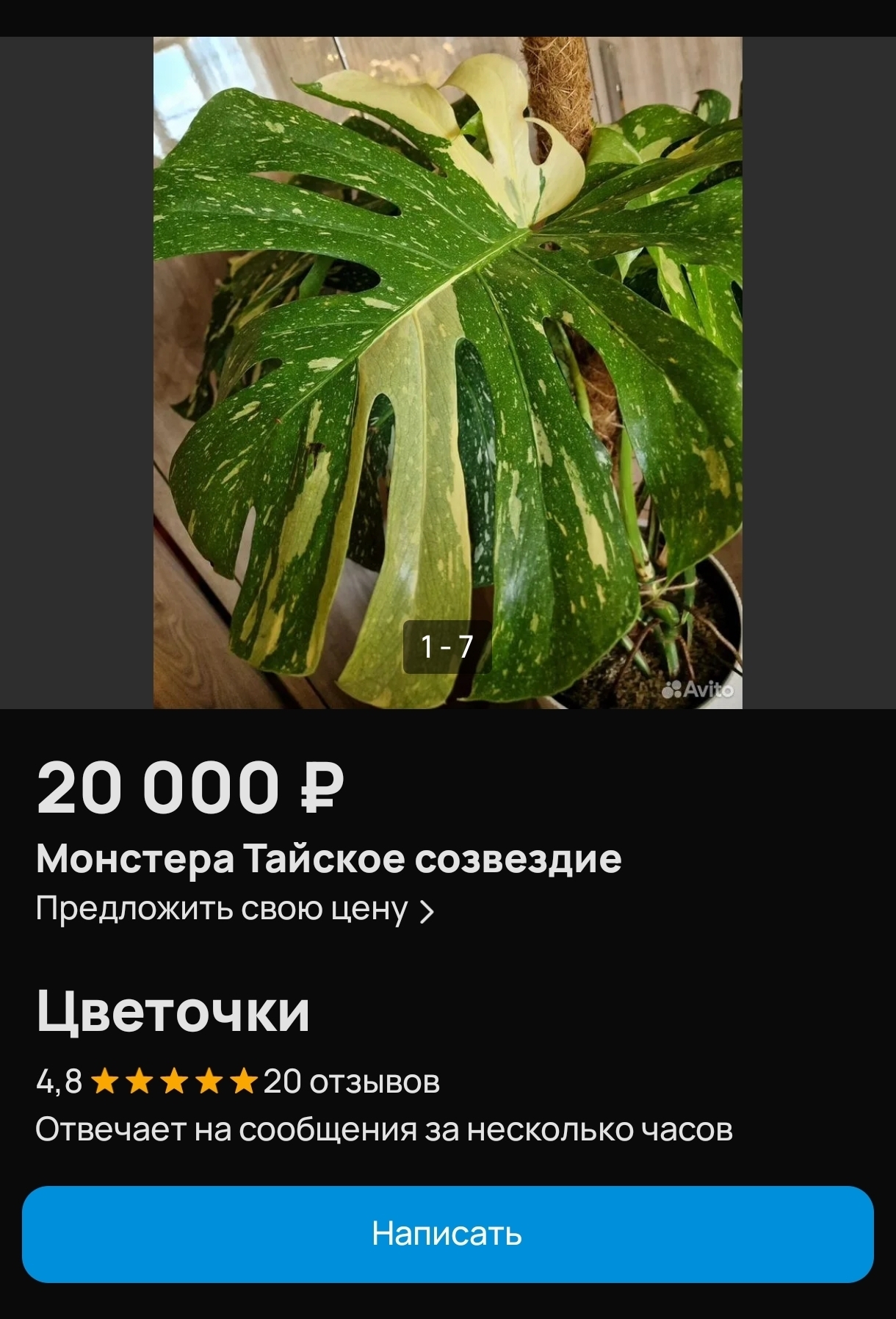Image resolution: width=896 pixels, height=1319 pixels.
Task: Open the seller profile 'Цветочки'
Action: click(173, 1012)
